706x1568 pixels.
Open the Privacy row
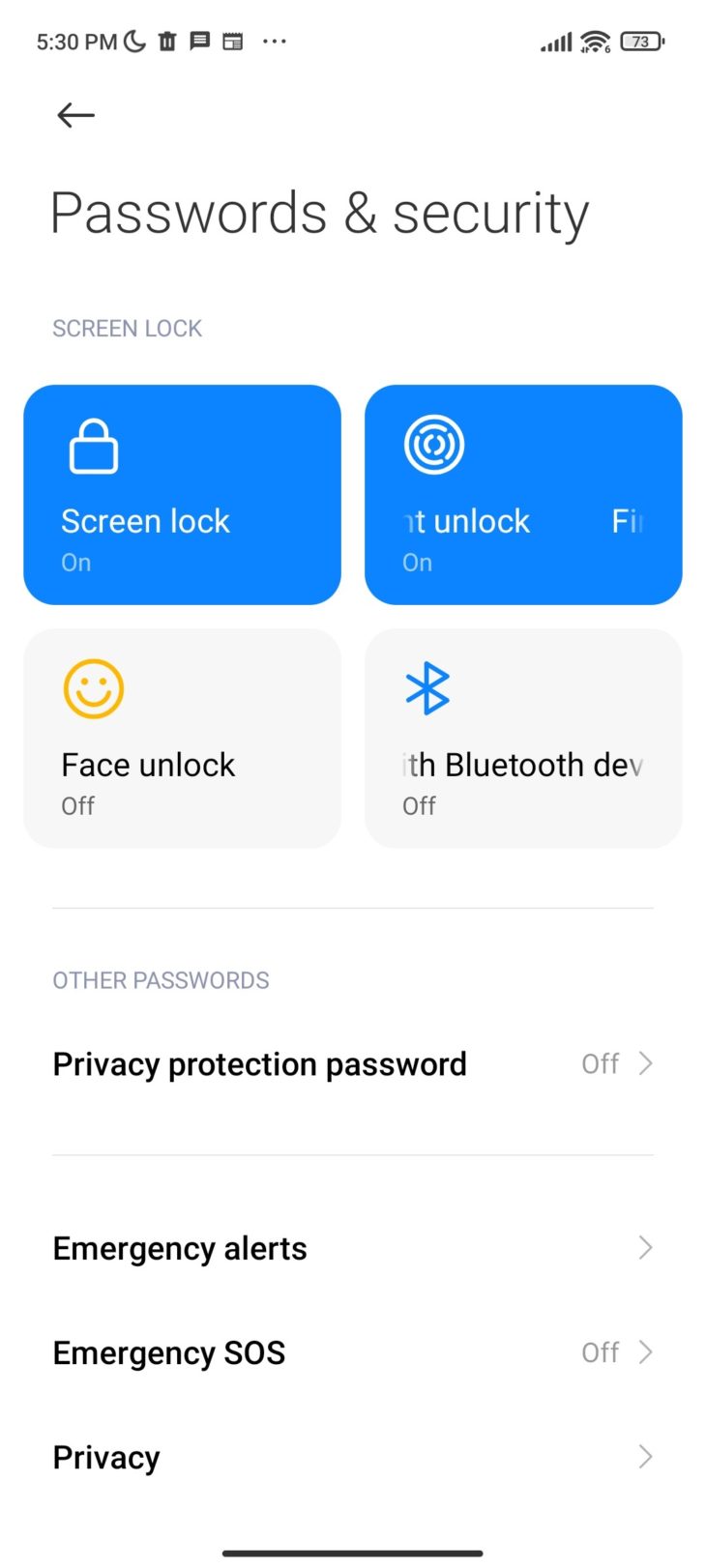click(353, 1457)
